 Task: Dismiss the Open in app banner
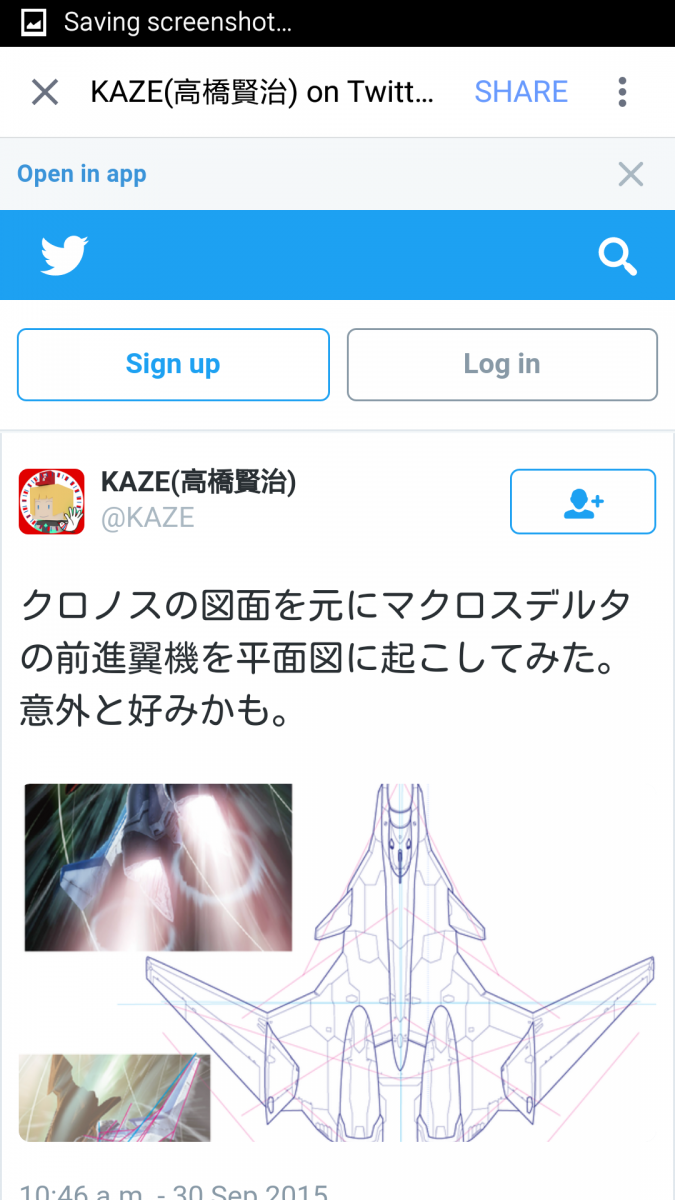click(x=631, y=175)
